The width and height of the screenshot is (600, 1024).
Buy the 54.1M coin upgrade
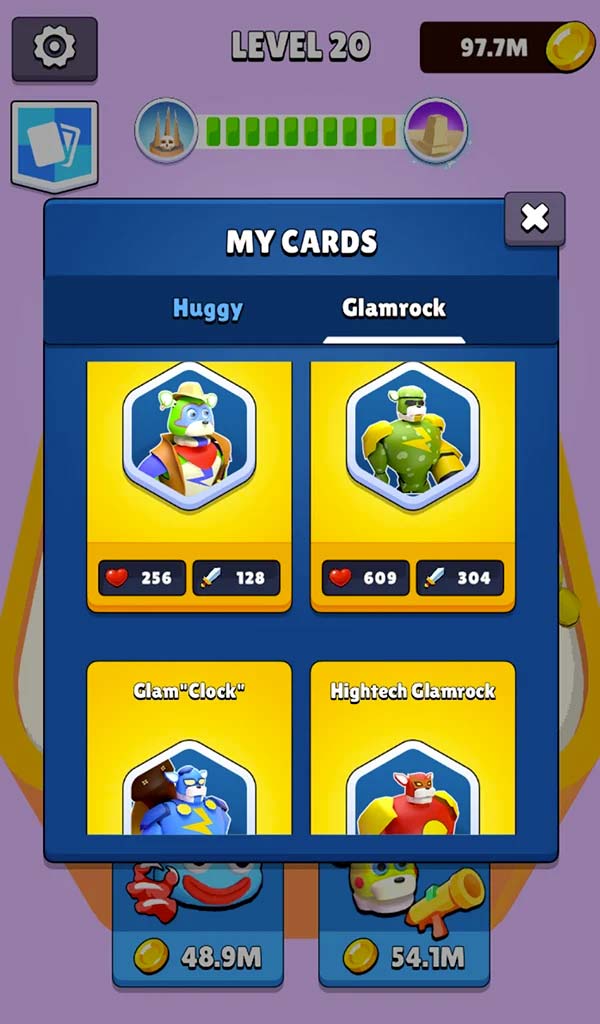click(404, 955)
